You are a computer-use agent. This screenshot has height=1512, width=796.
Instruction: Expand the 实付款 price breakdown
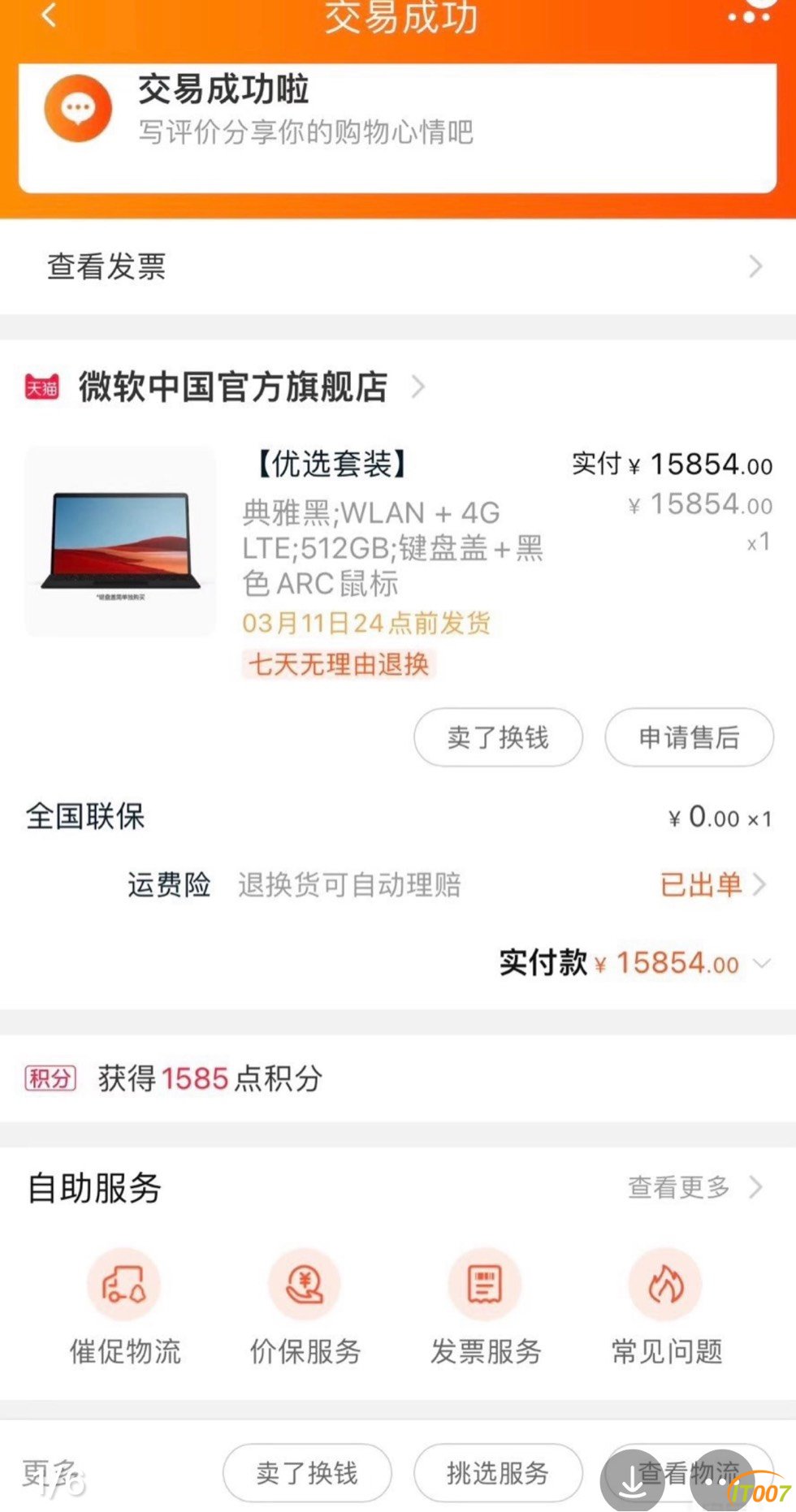(761, 963)
